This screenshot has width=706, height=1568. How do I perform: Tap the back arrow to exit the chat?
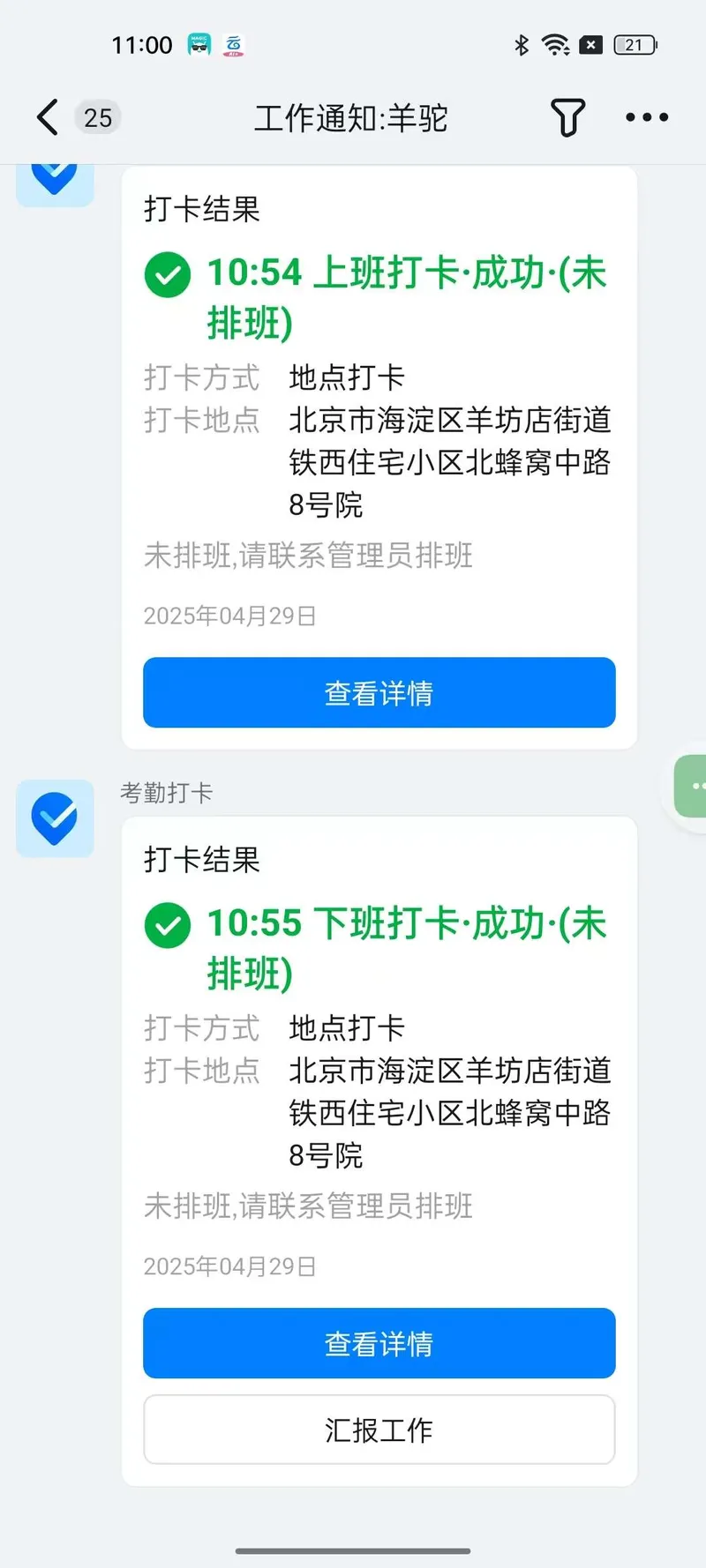click(x=46, y=116)
